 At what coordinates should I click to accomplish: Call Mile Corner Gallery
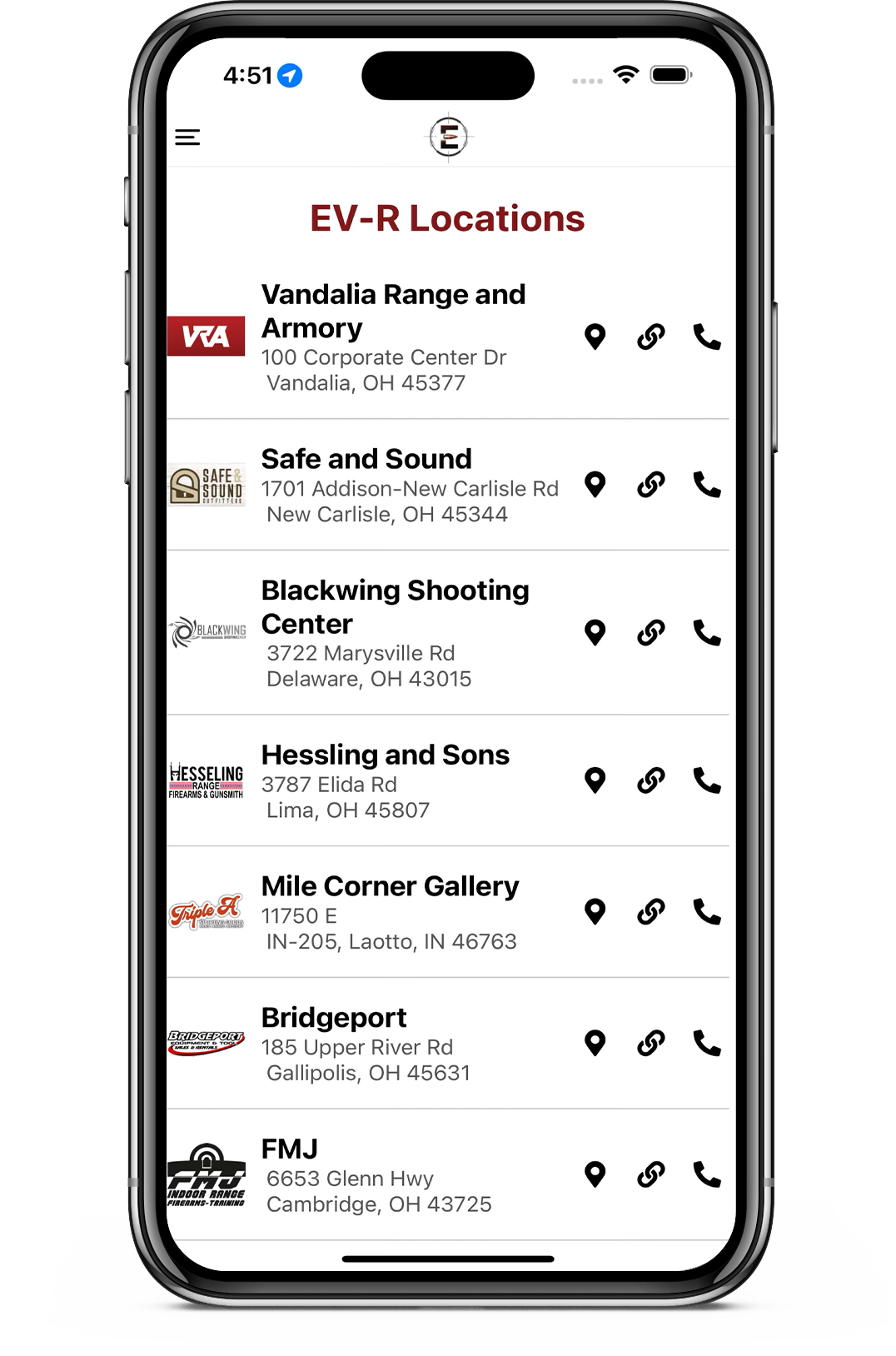point(706,912)
